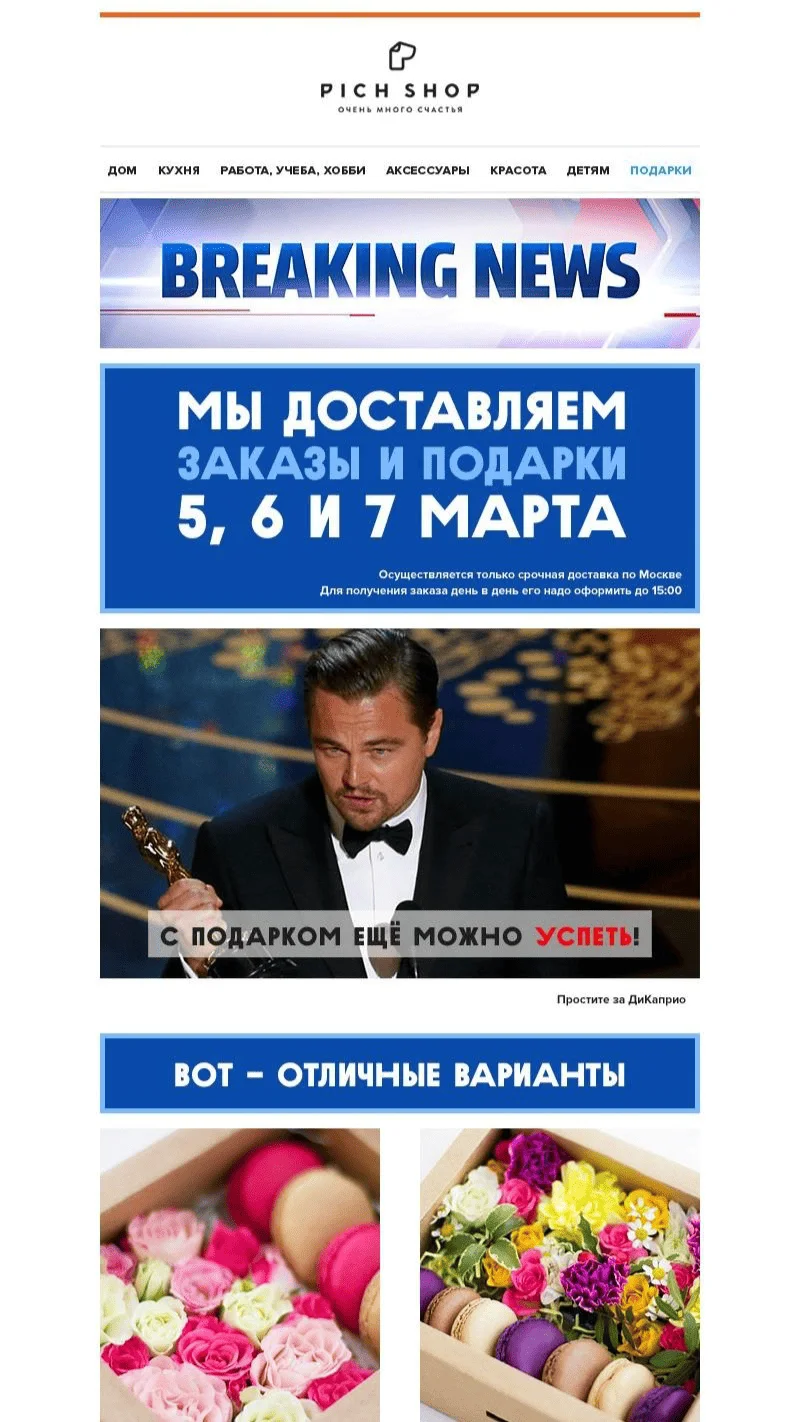Open the pink roses and macarons box
This screenshot has height=1422, width=800.
tap(240, 1275)
